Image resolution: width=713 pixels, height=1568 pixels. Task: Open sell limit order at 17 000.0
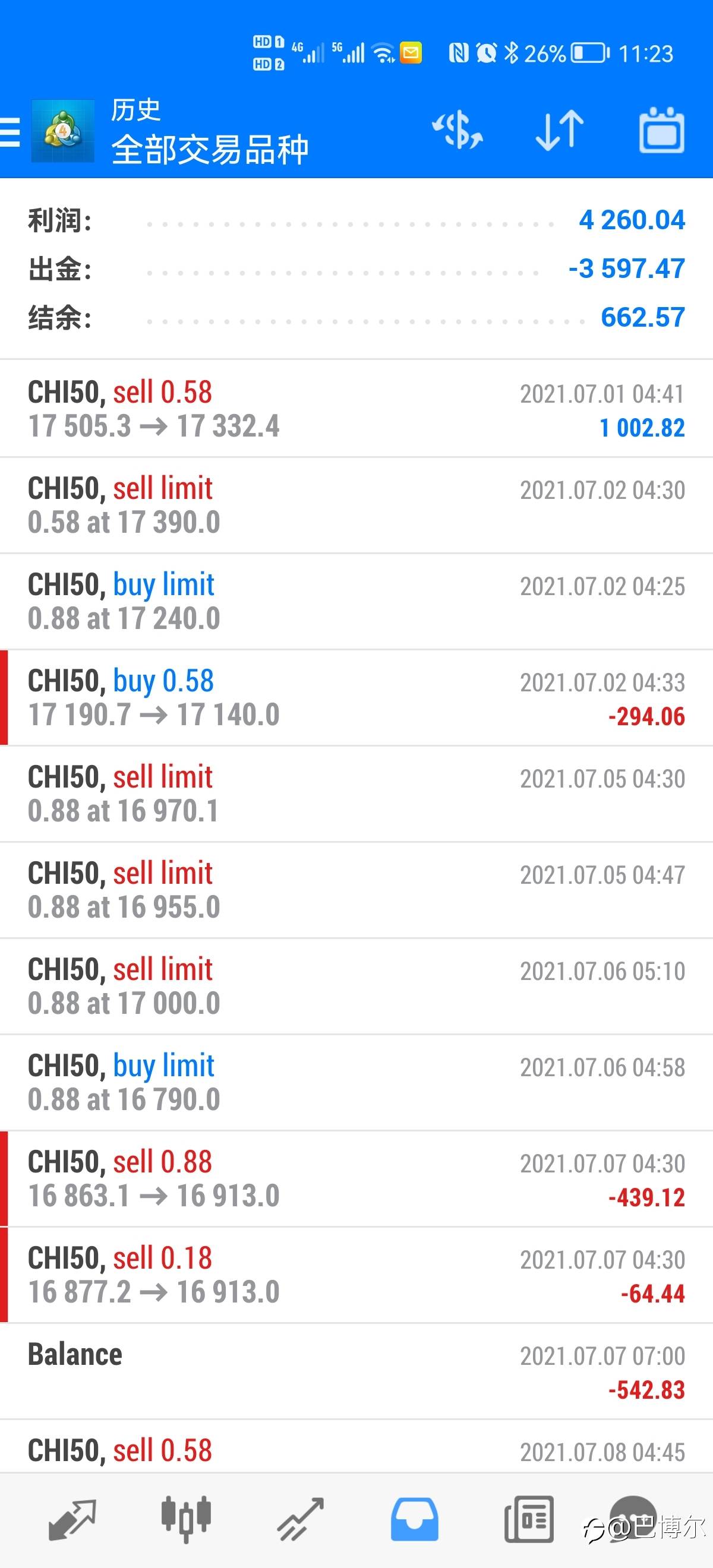click(x=356, y=986)
